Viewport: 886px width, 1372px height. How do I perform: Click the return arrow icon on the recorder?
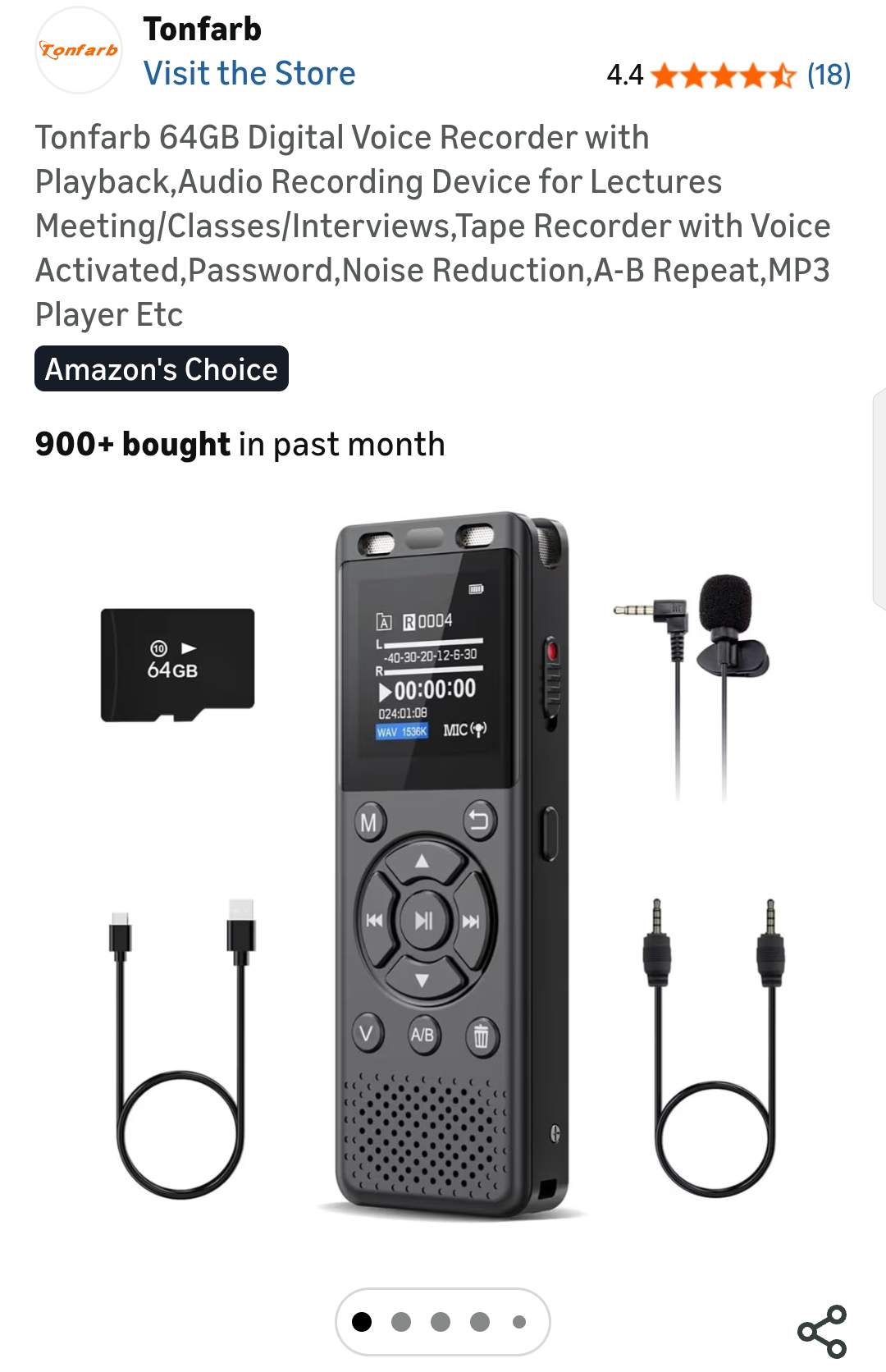(480, 818)
